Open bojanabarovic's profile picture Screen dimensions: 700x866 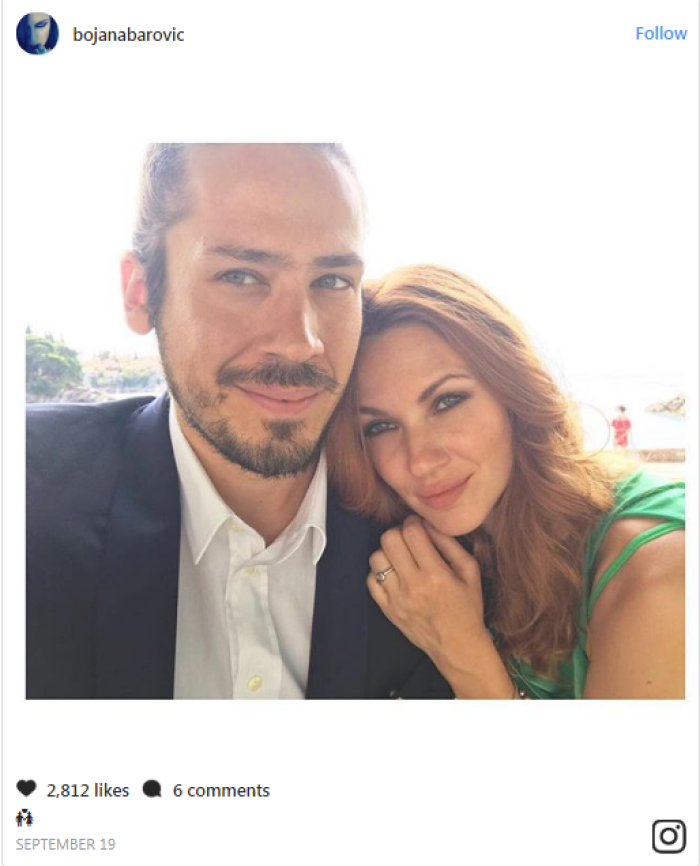37,34
